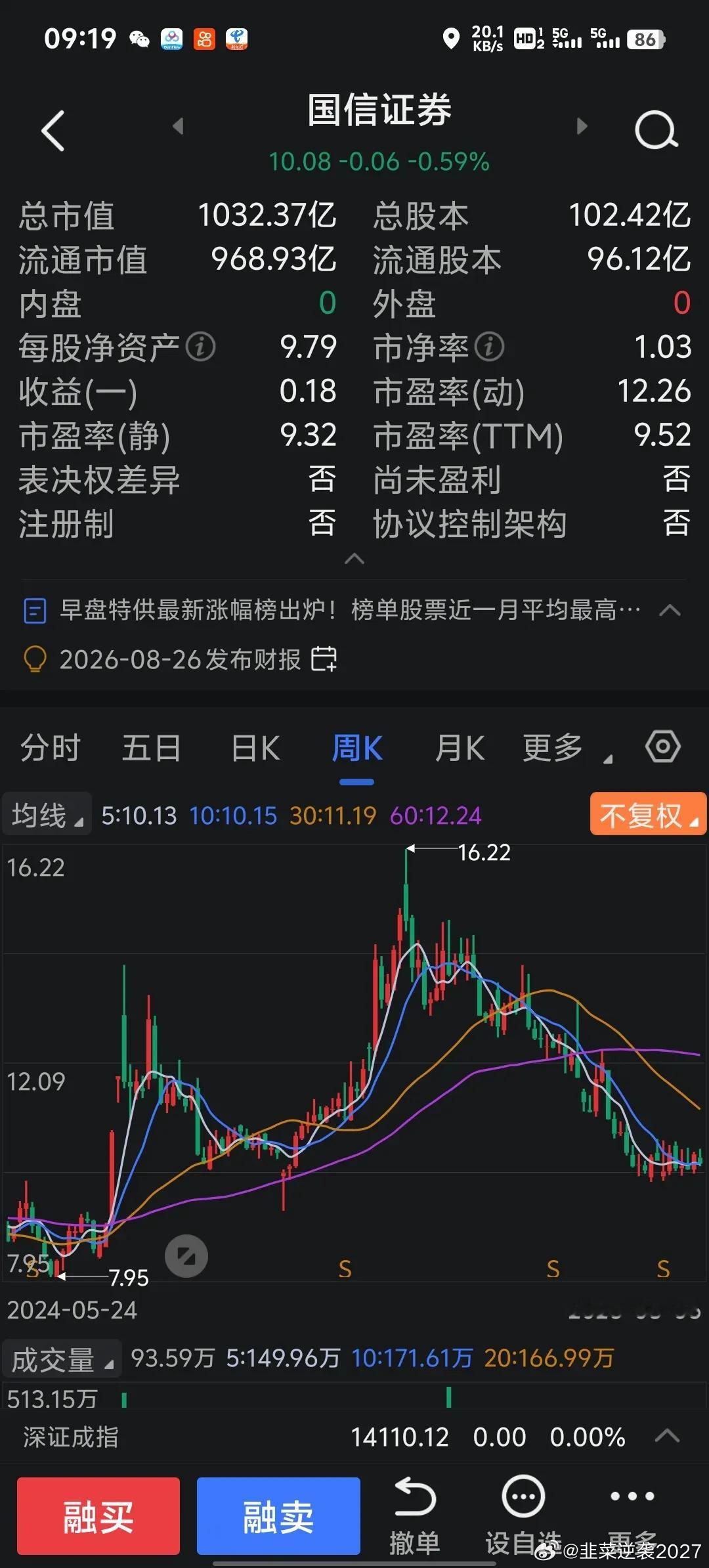Switch to the previous stock with left triangle
The image size is (709, 1568).
click(178, 126)
